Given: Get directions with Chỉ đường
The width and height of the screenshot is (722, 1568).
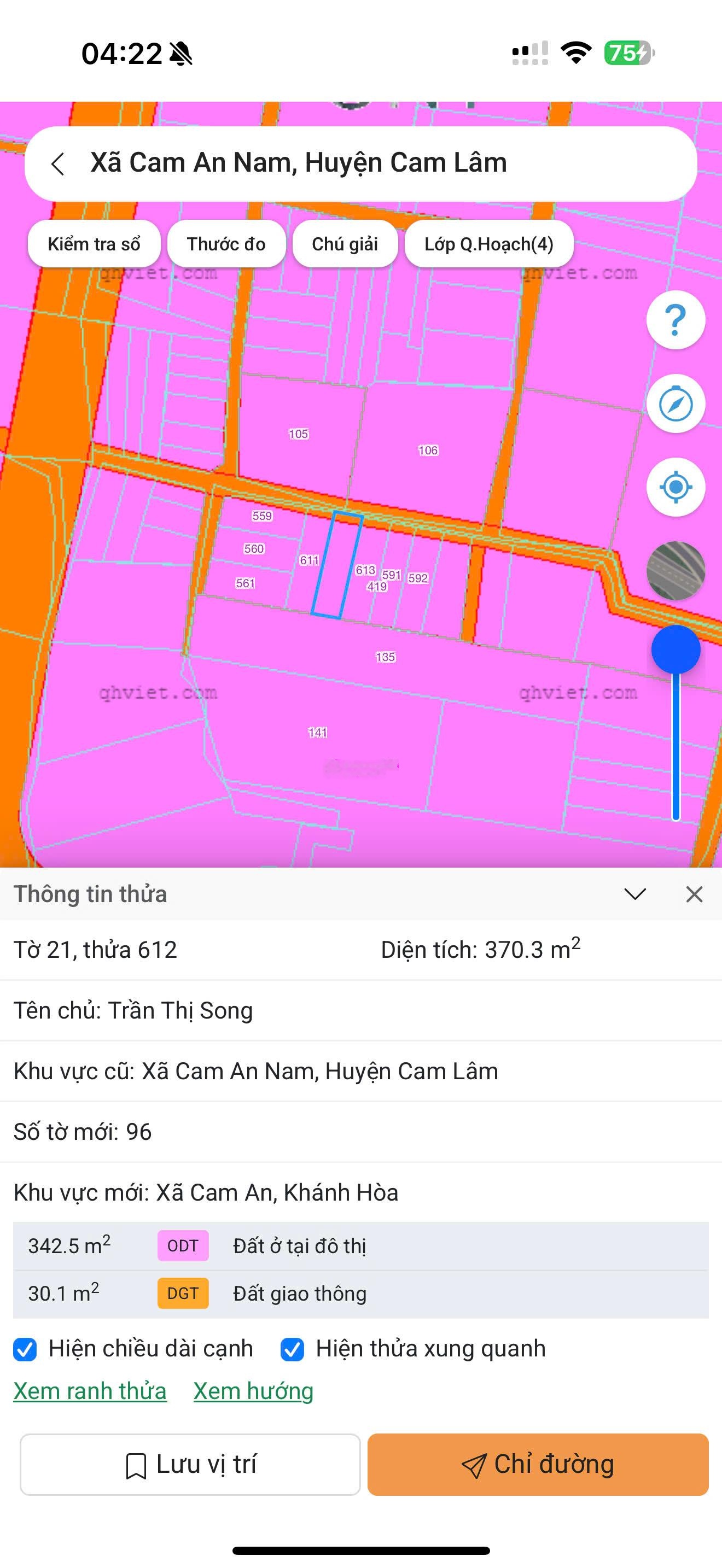Looking at the screenshot, I should click(538, 1465).
